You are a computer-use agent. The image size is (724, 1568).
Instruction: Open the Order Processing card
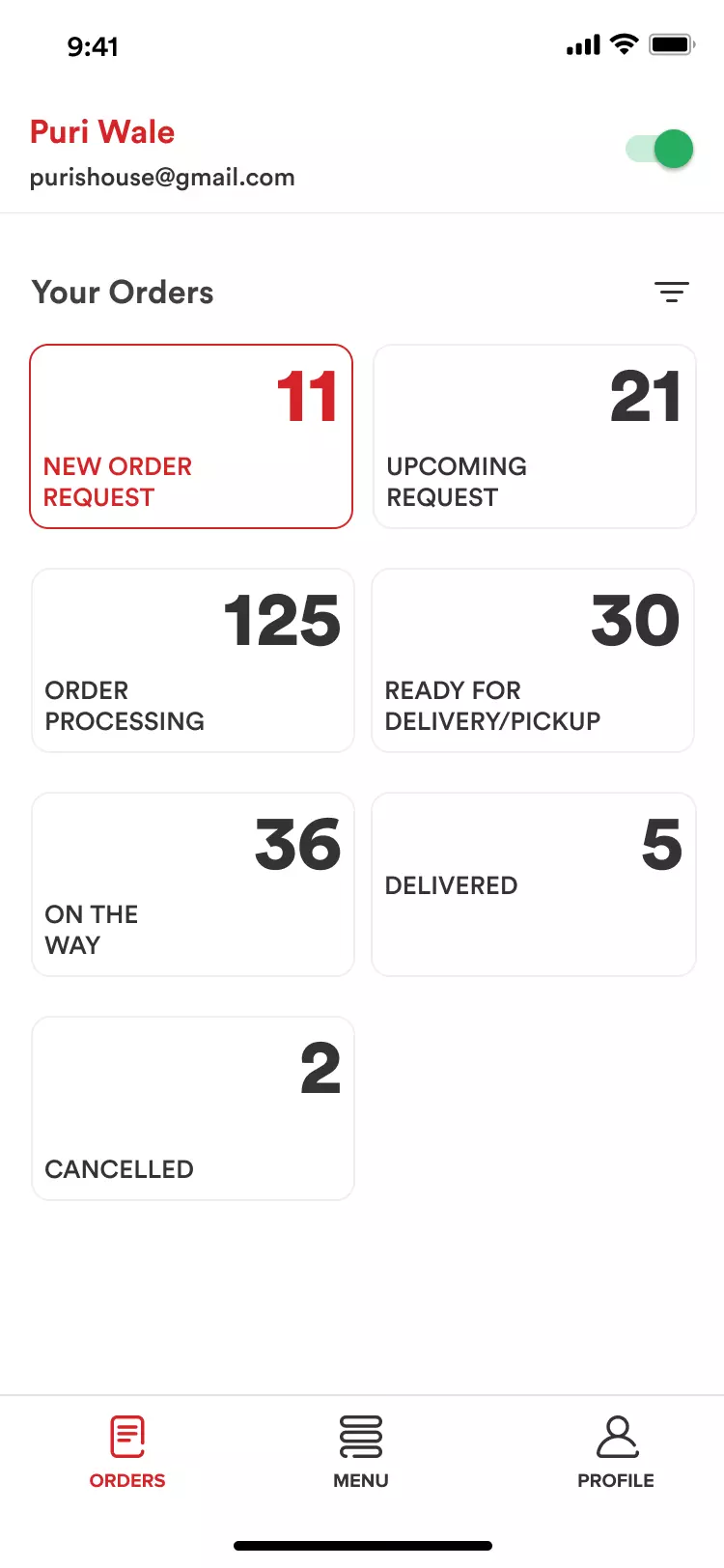pos(193,660)
